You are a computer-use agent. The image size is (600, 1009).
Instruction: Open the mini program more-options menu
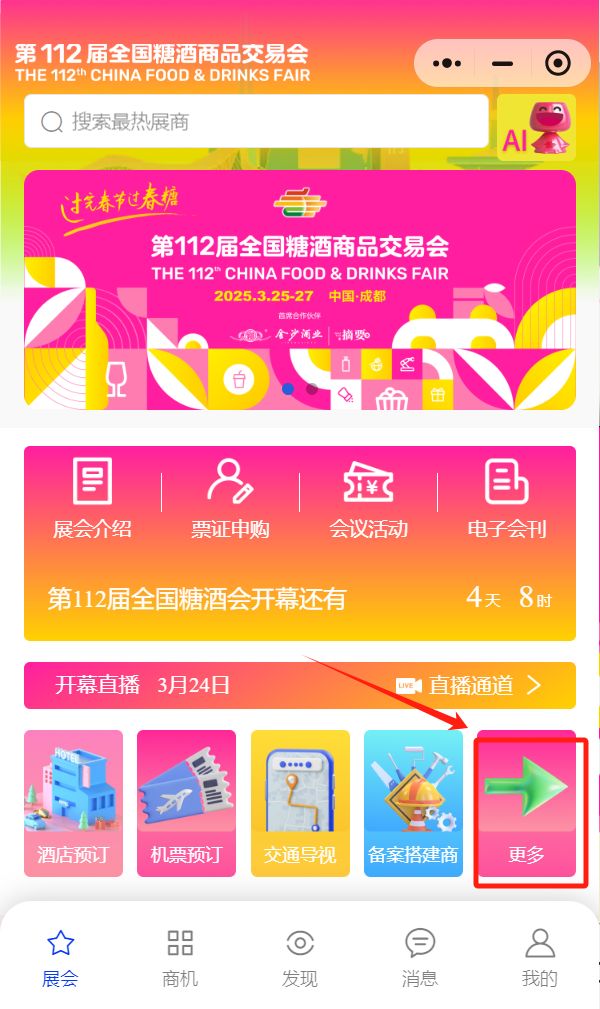click(x=446, y=64)
